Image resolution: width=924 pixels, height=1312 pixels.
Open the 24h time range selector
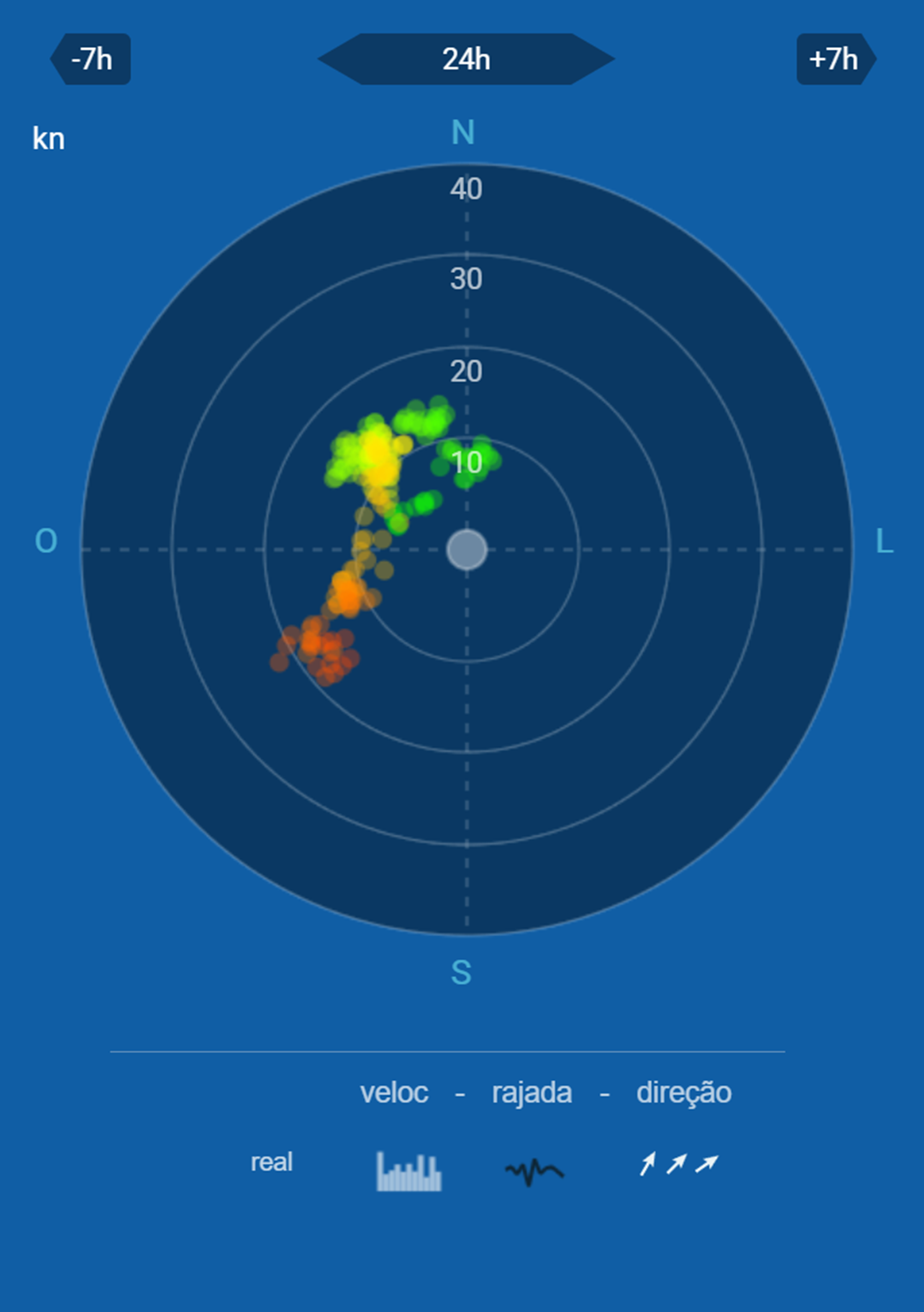(466, 59)
